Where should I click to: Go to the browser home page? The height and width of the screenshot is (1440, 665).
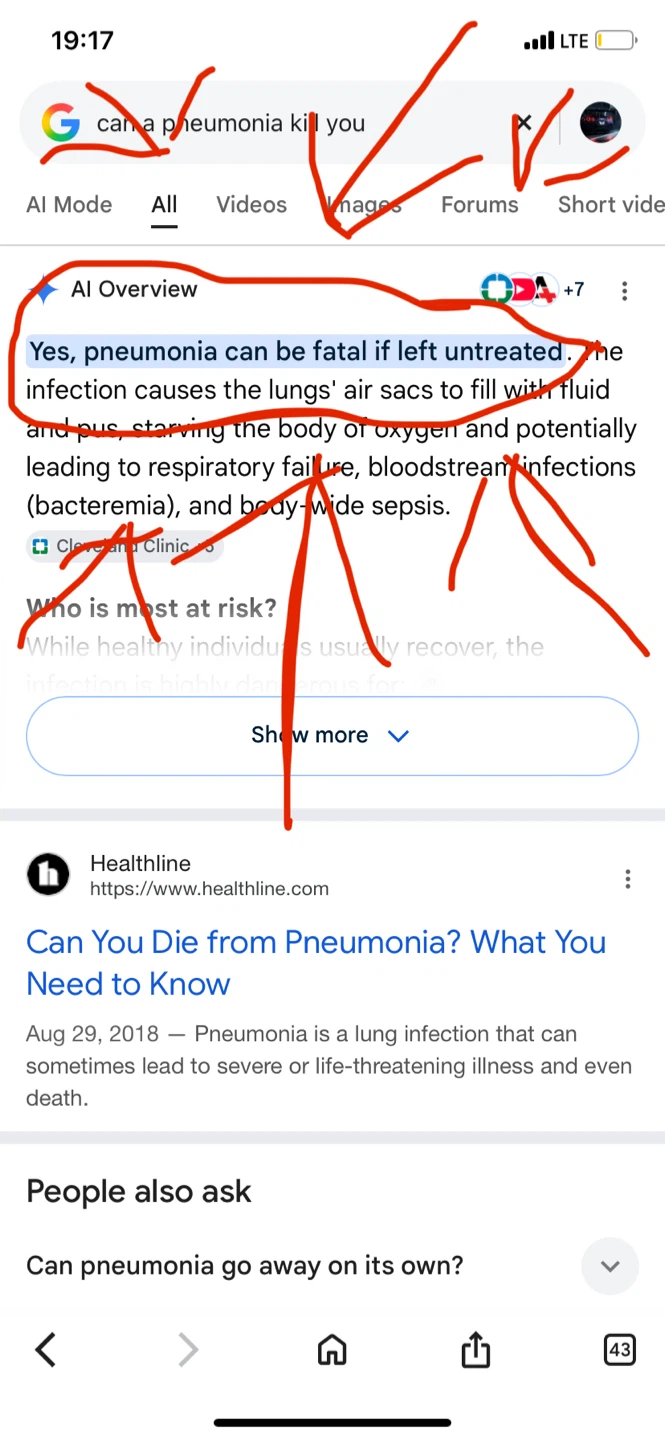(x=332, y=1350)
